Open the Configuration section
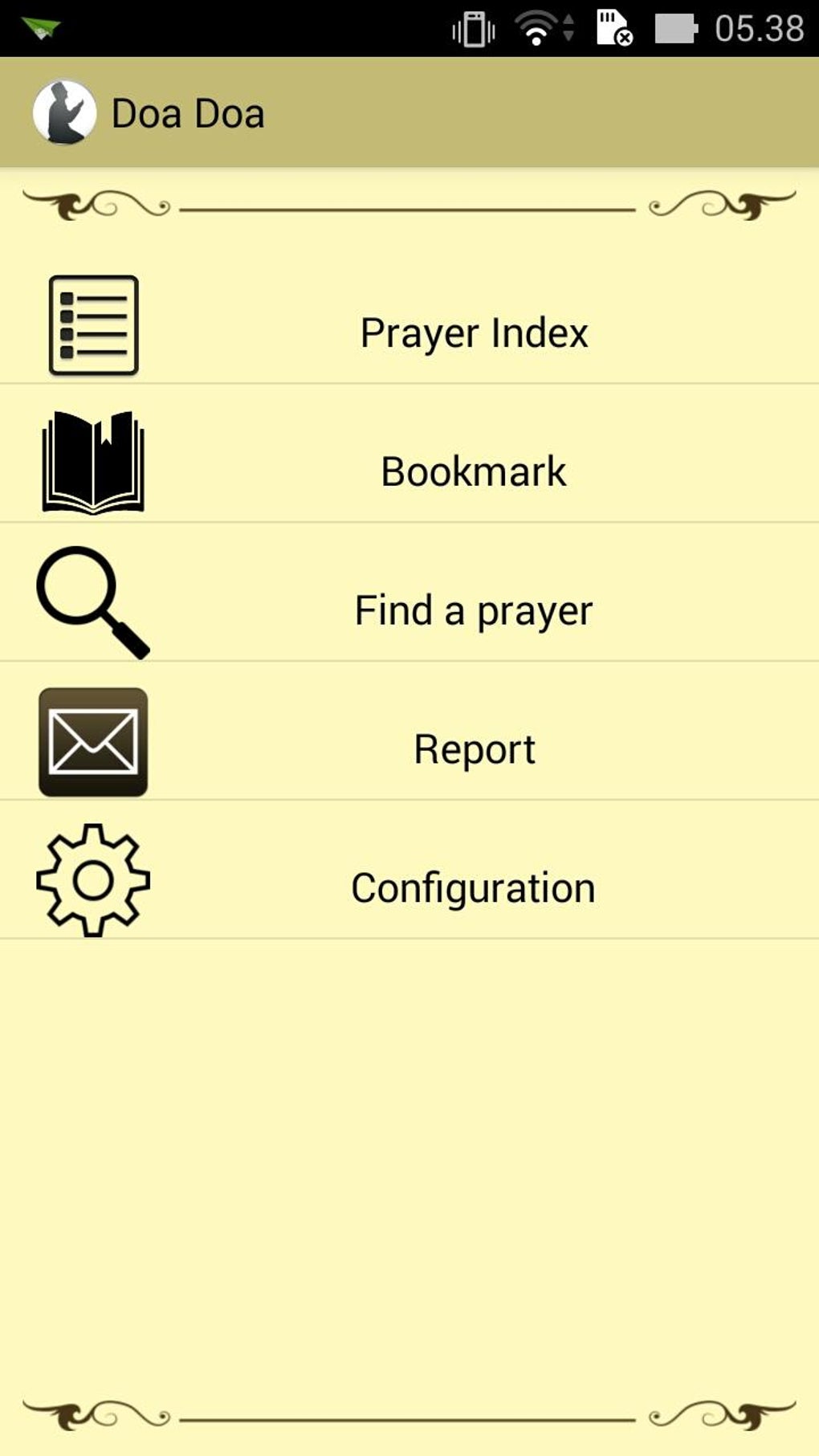 coord(474,887)
